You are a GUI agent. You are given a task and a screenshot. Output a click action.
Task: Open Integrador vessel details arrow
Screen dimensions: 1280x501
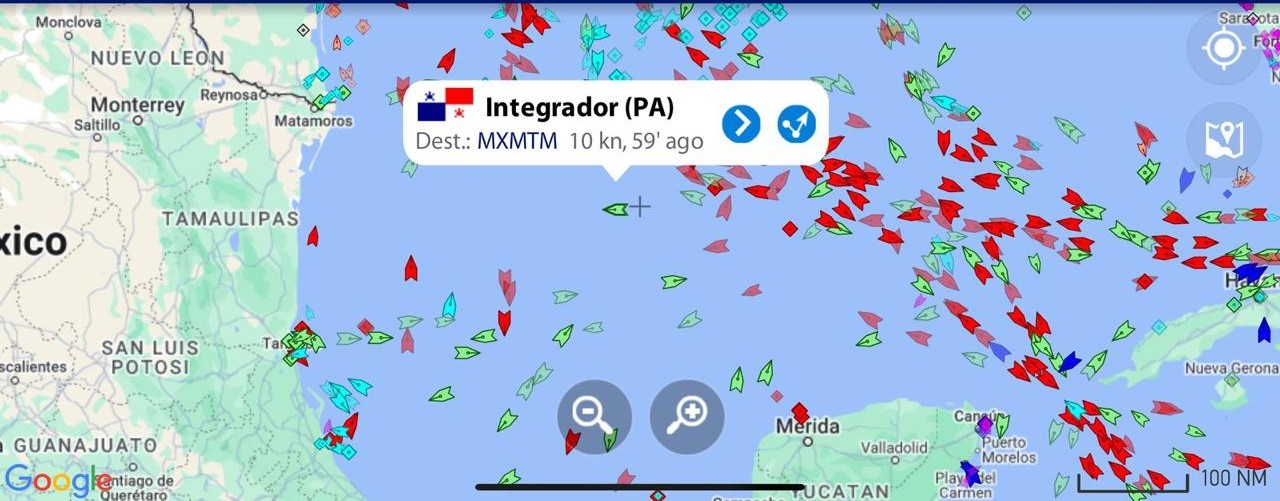point(741,124)
